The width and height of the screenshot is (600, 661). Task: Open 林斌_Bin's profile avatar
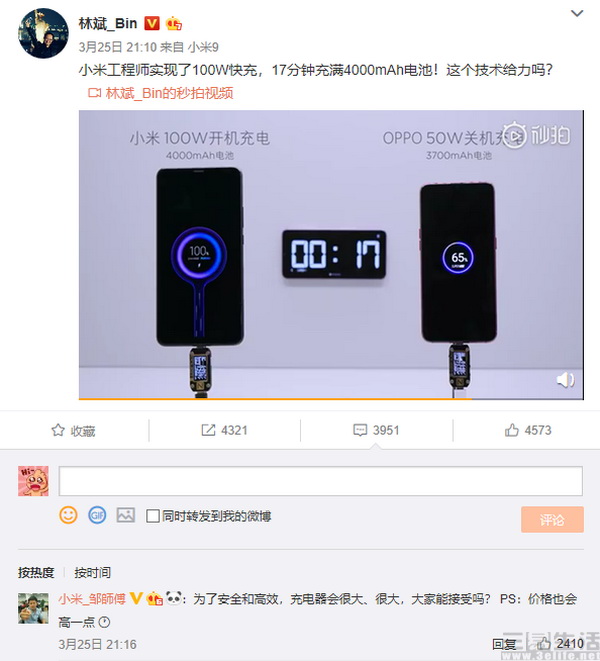click(43, 36)
